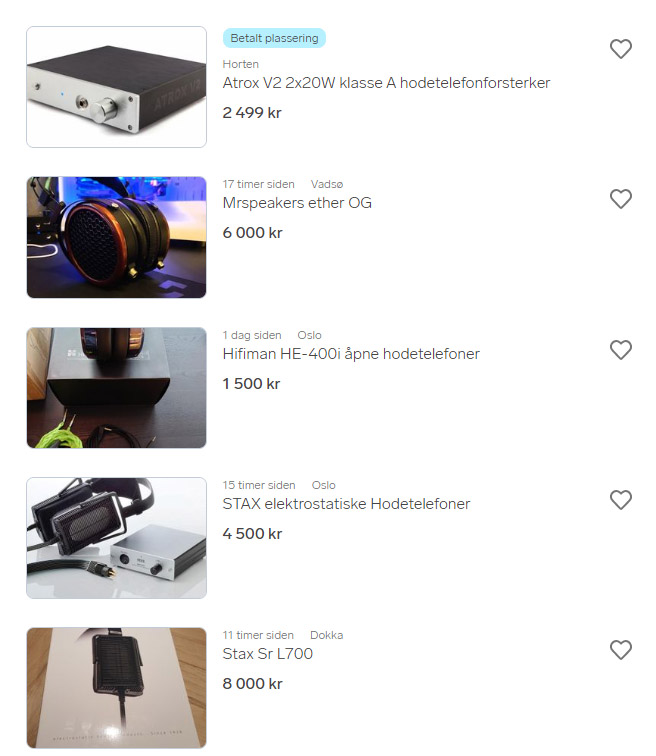Open the STAX elektrostatiske Hodetelefoner listing

(346, 504)
